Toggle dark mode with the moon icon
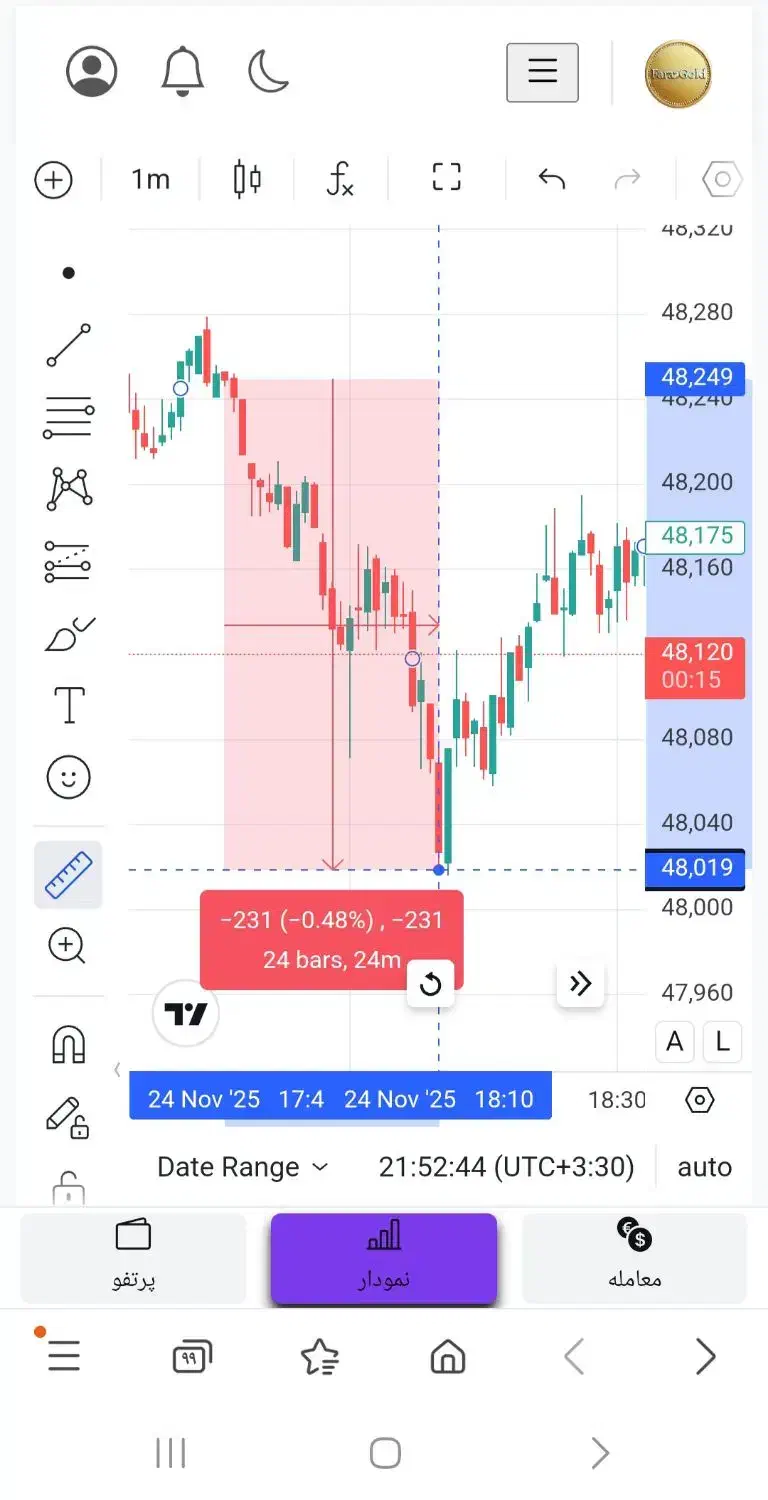The height and width of the screenshot is (1500, 768). click(268, 71)
